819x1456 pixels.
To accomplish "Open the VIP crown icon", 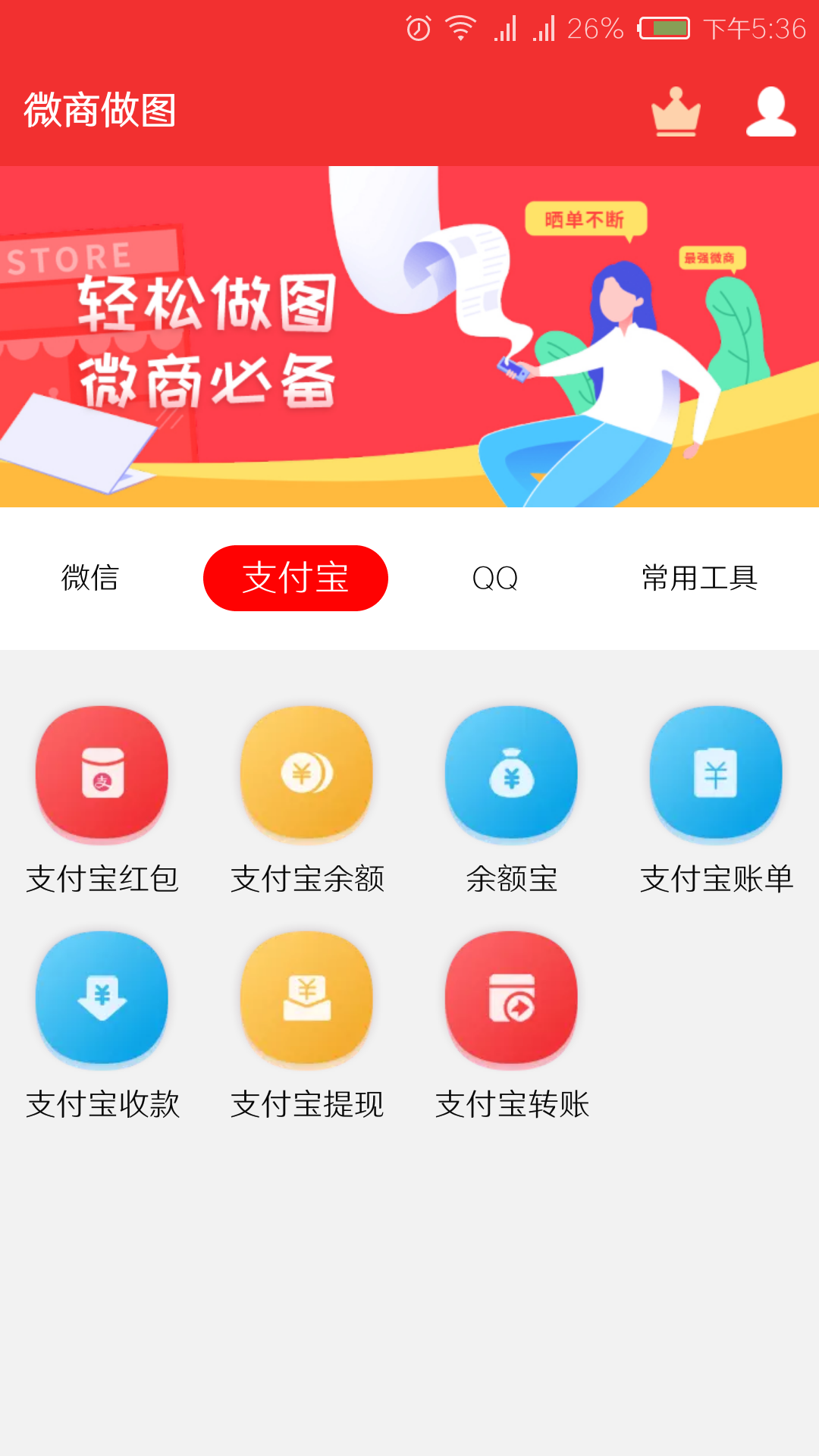I will coord(676,112).
